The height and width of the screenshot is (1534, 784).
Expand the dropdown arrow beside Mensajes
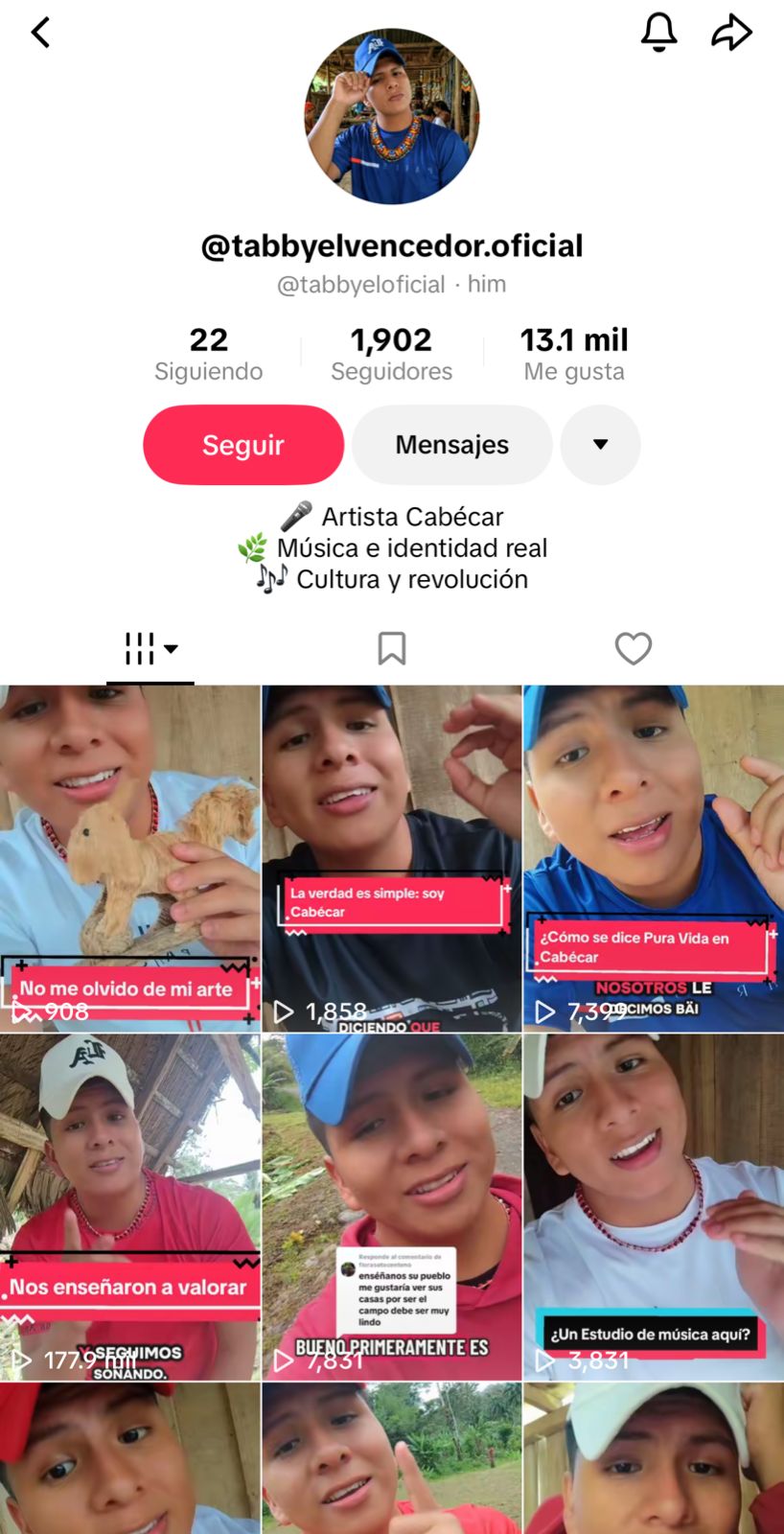pyautogui.click(x=601, y=445)
